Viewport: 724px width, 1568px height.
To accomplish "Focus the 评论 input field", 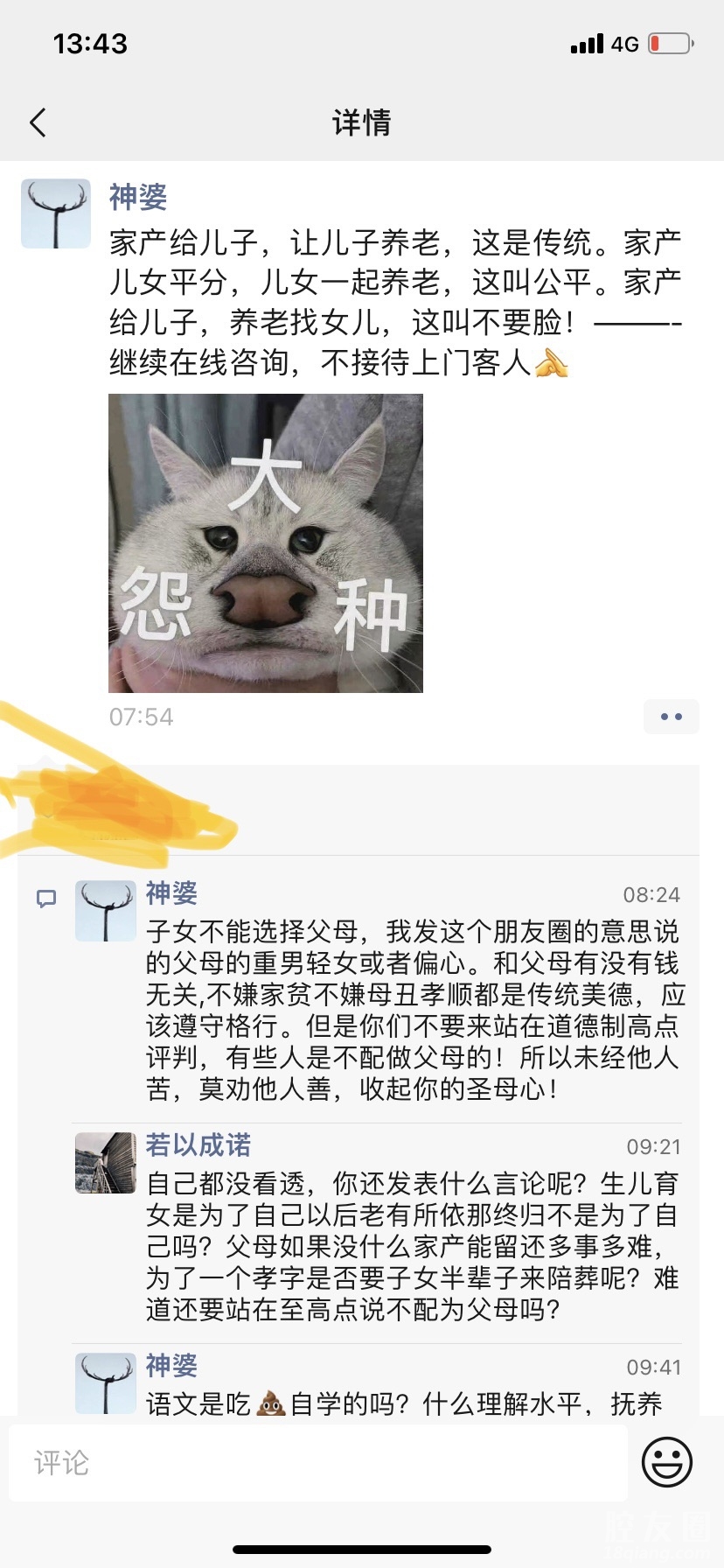I will click(319, 1462).
